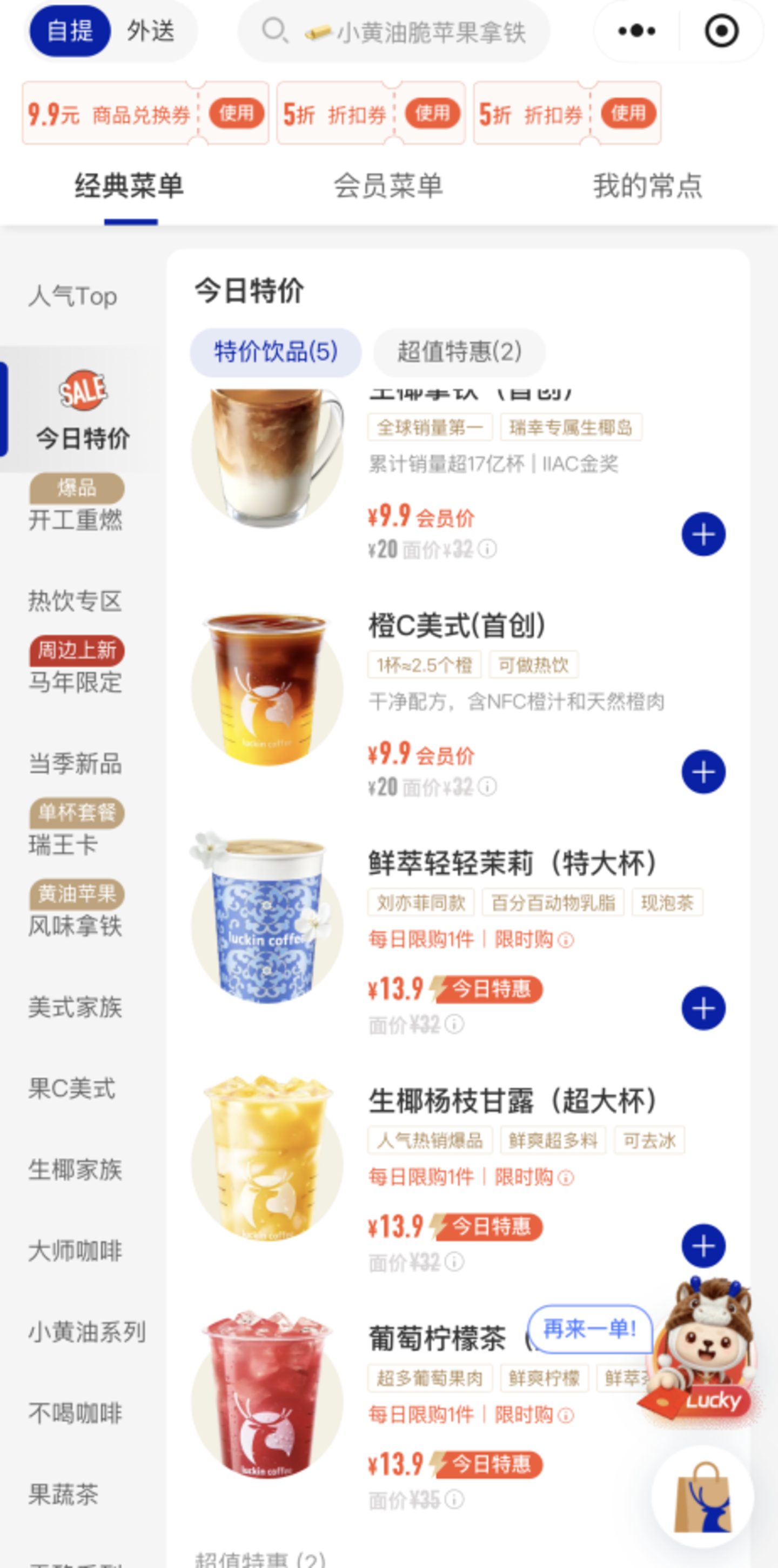The width and height of the screenshot is (778, 1568).
Task: Show 面价 info for 鲜萃轻轻茉莉
Action: click(455, 1024)
